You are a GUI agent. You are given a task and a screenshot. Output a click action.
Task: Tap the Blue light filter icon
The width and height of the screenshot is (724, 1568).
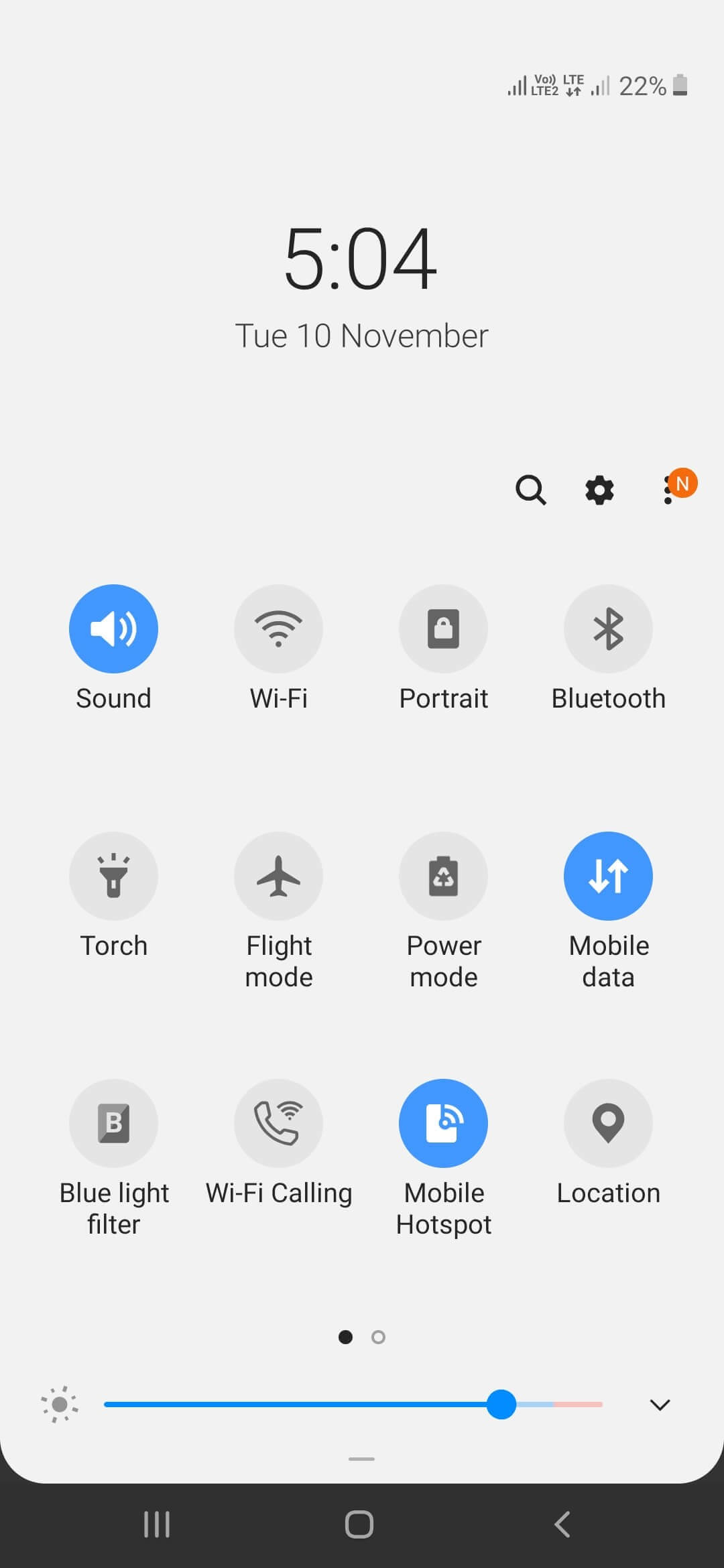click(x=113, y=1123)
